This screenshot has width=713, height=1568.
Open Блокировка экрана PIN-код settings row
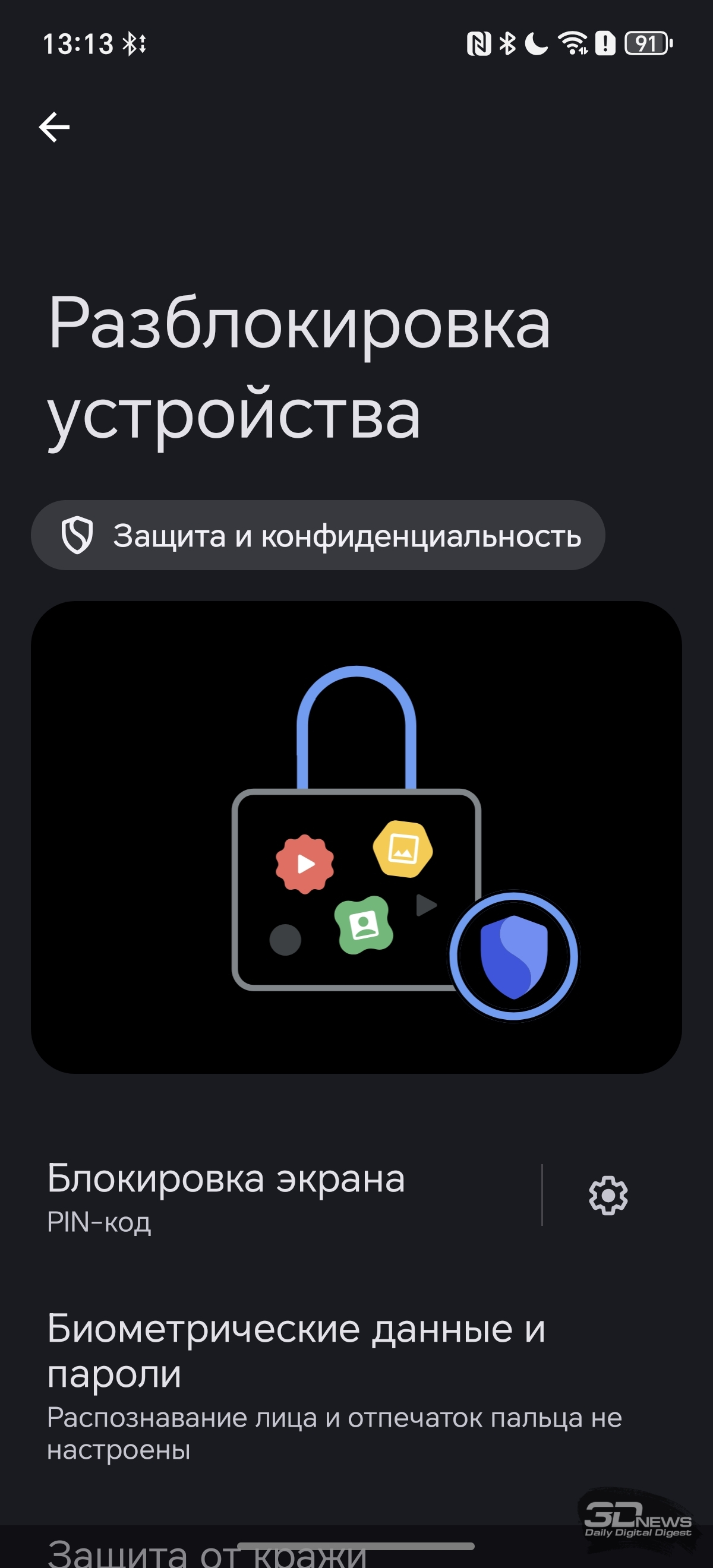pos(255,1196)
